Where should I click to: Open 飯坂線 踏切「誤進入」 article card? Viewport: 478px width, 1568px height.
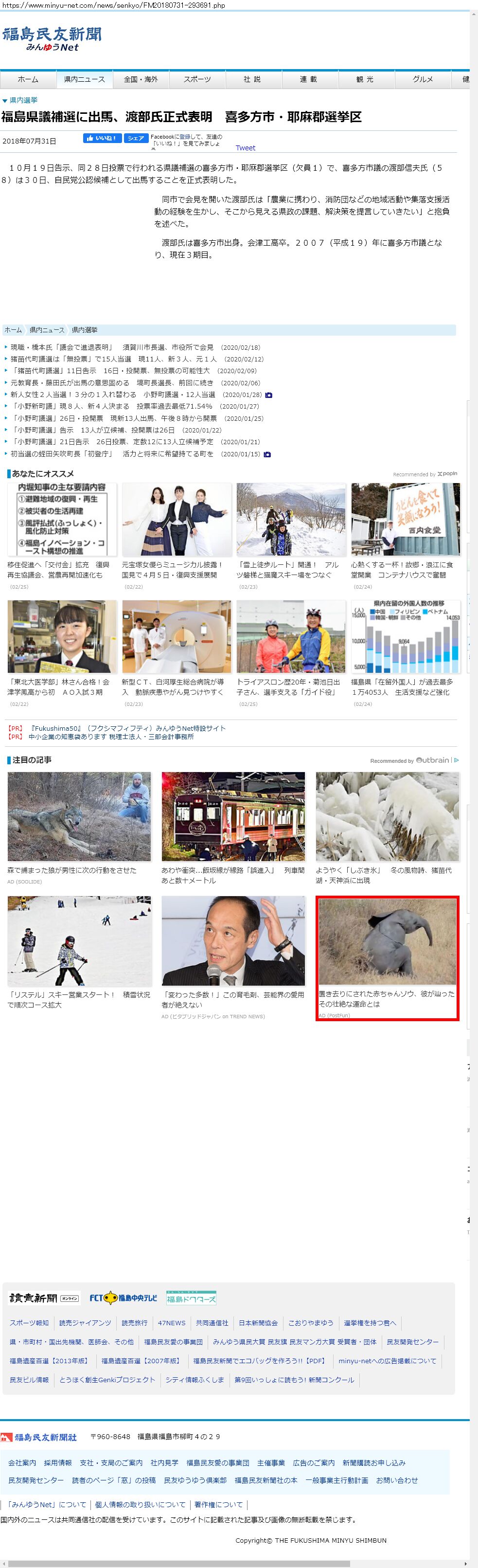[x=233, y=817]
